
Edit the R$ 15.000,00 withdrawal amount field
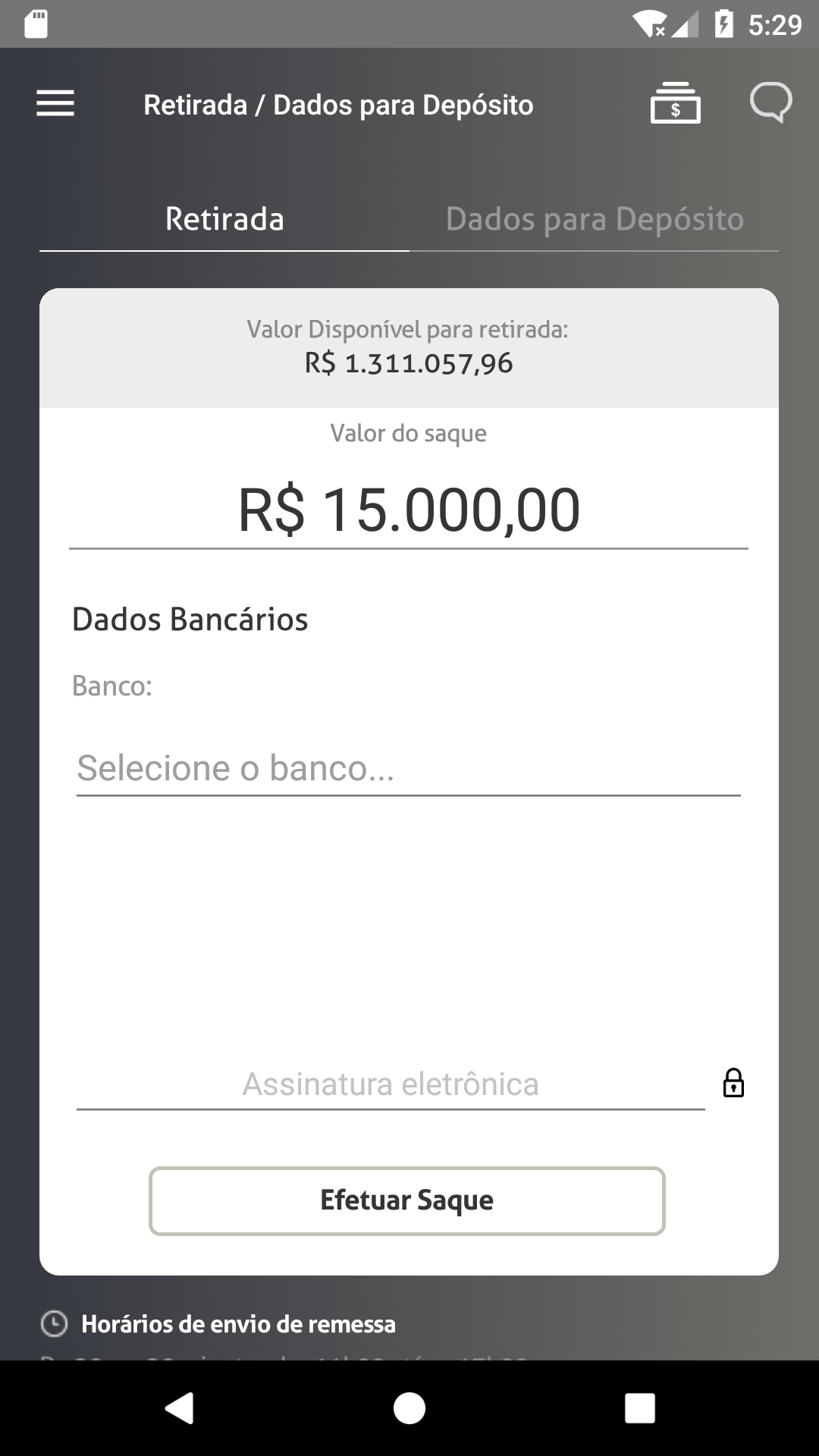(407, 510)
